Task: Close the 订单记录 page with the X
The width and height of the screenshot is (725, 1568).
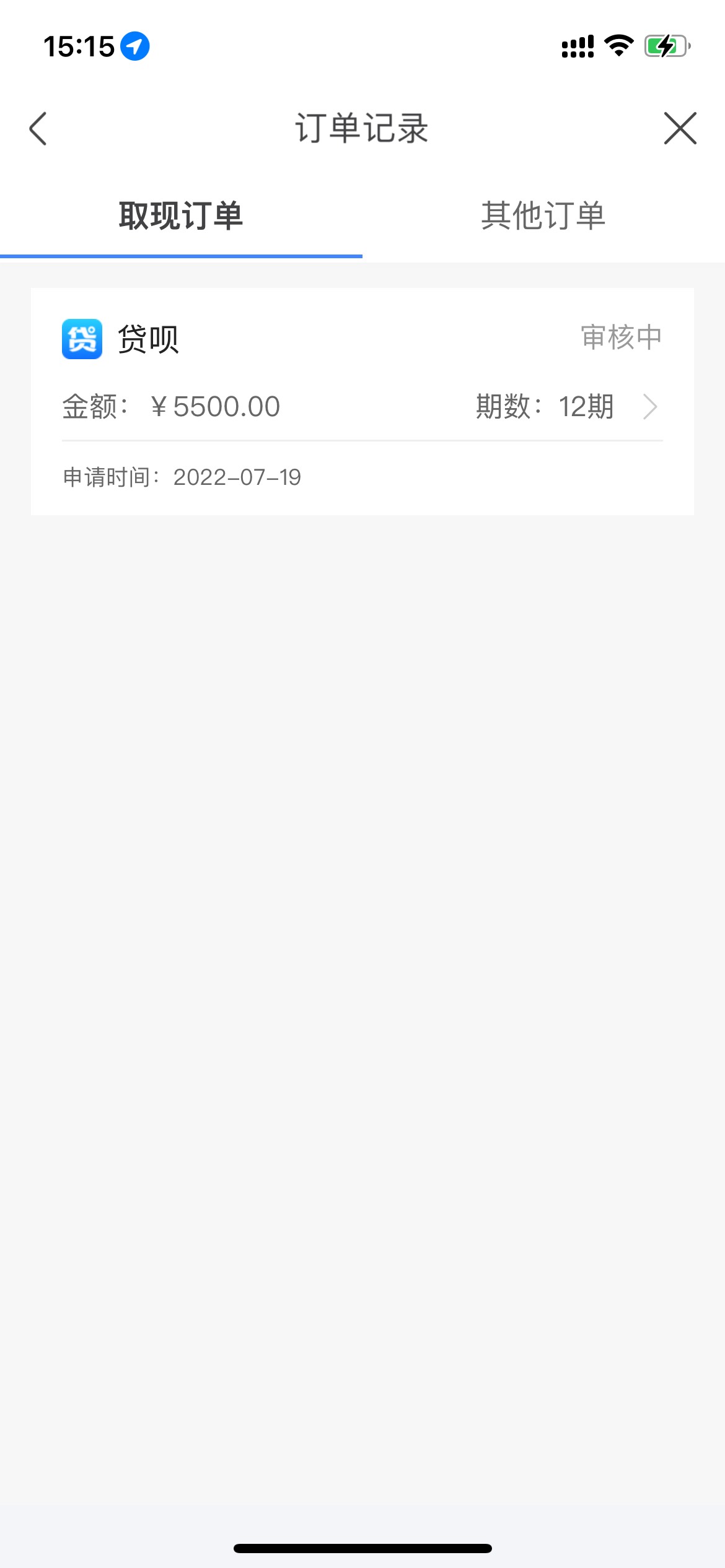Action: coord(680,129)
